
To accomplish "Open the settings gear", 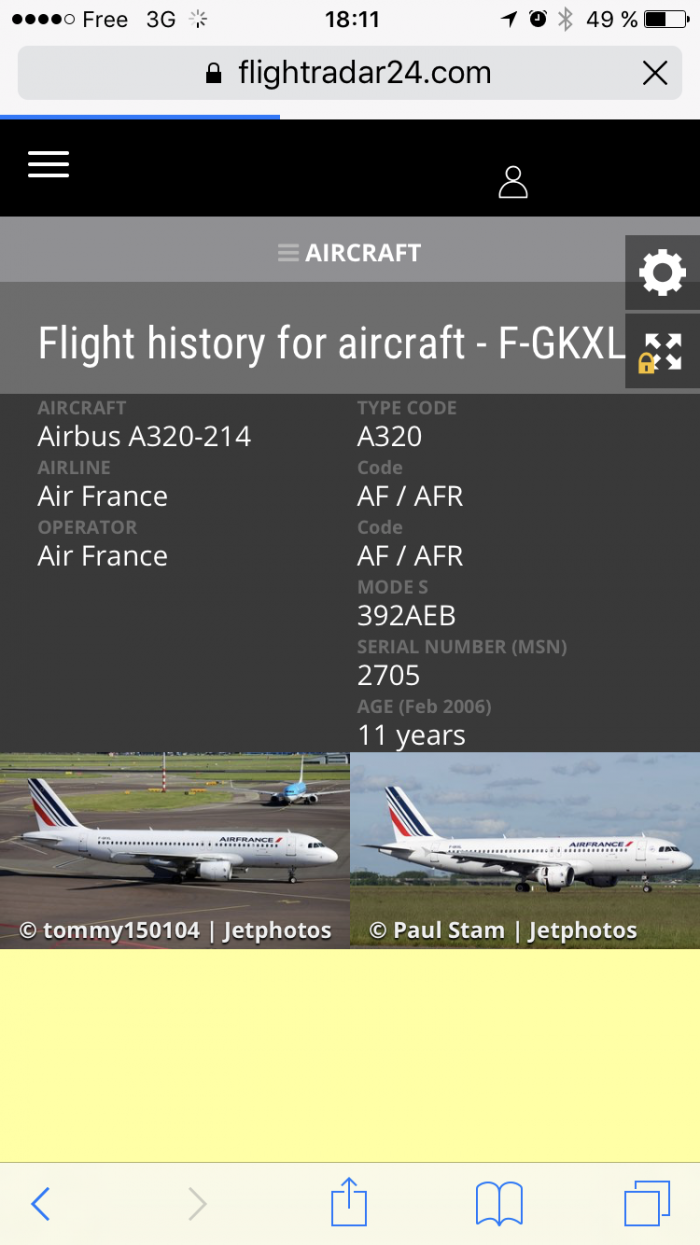I will (662, 272).
